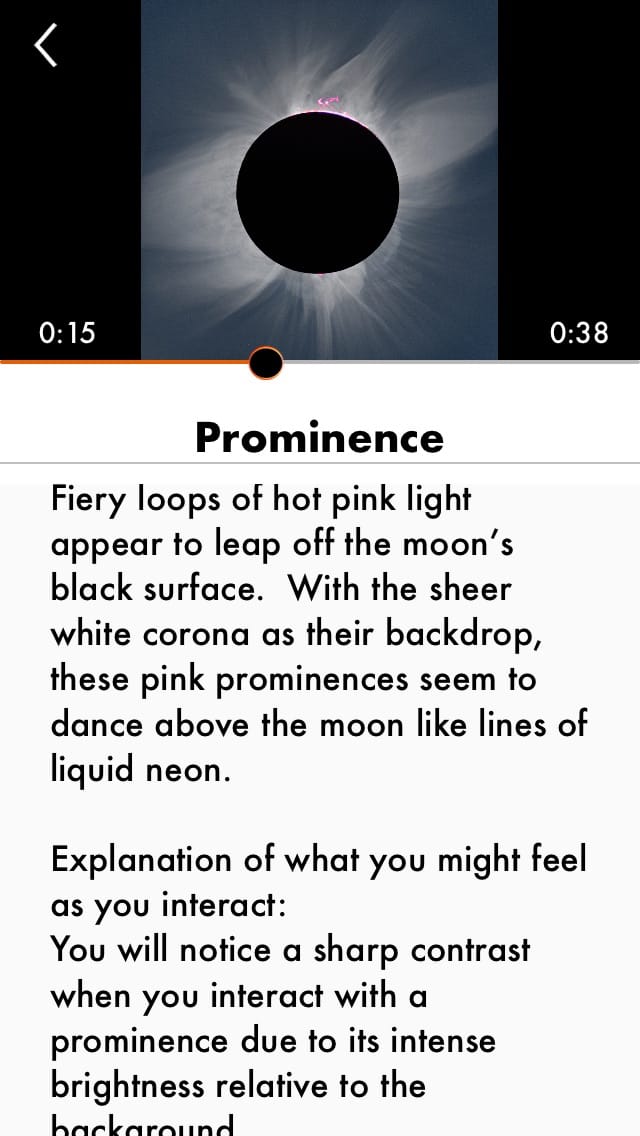This screenshot has height=1136, width=640.
Task: Tap the eclipse image to interact
Action: 318,190
